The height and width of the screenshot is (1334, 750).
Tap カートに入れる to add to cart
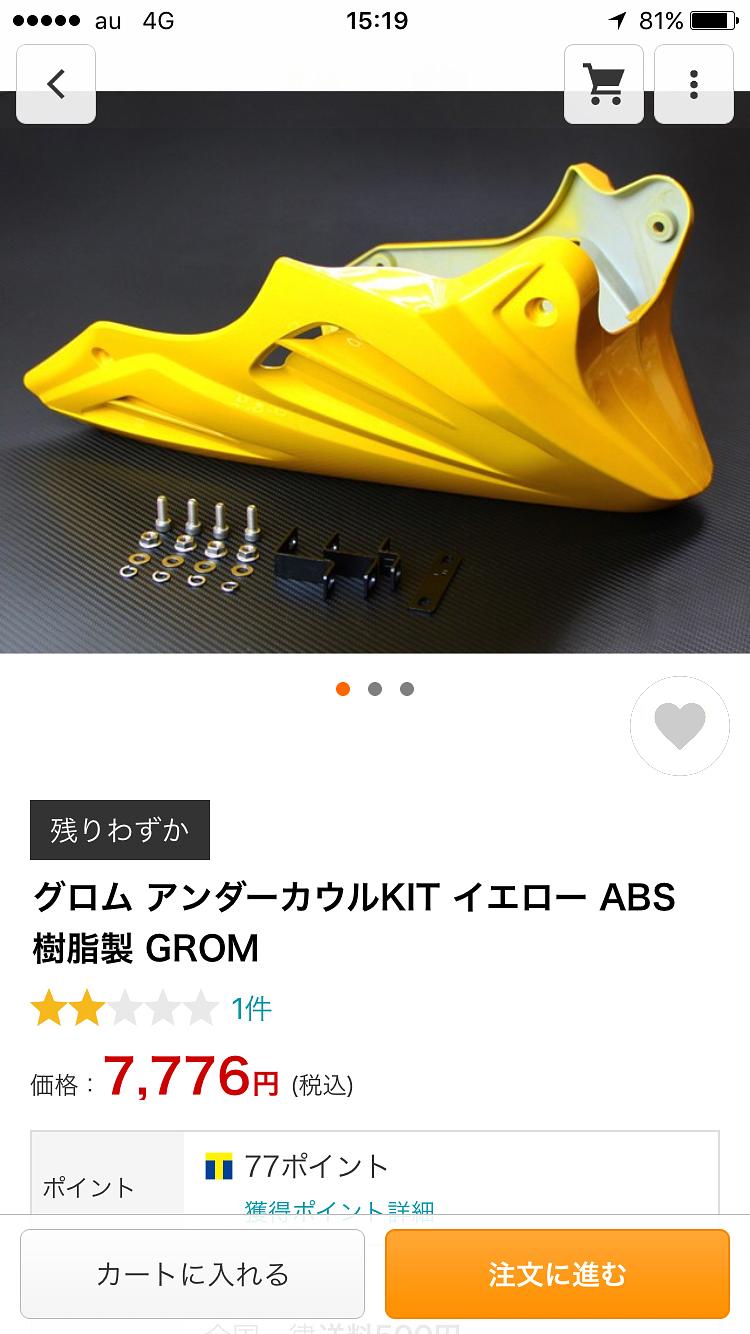[192, 1274]
